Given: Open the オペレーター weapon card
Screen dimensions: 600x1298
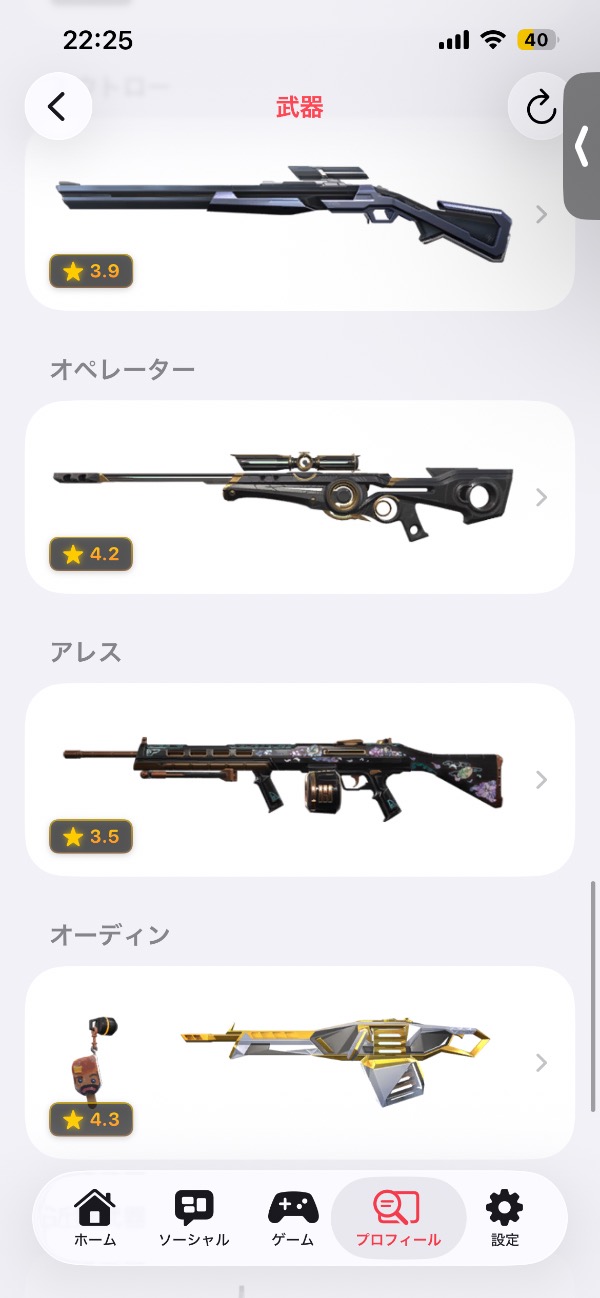Looking at the screenshot, I should click(x=300, y=497).
